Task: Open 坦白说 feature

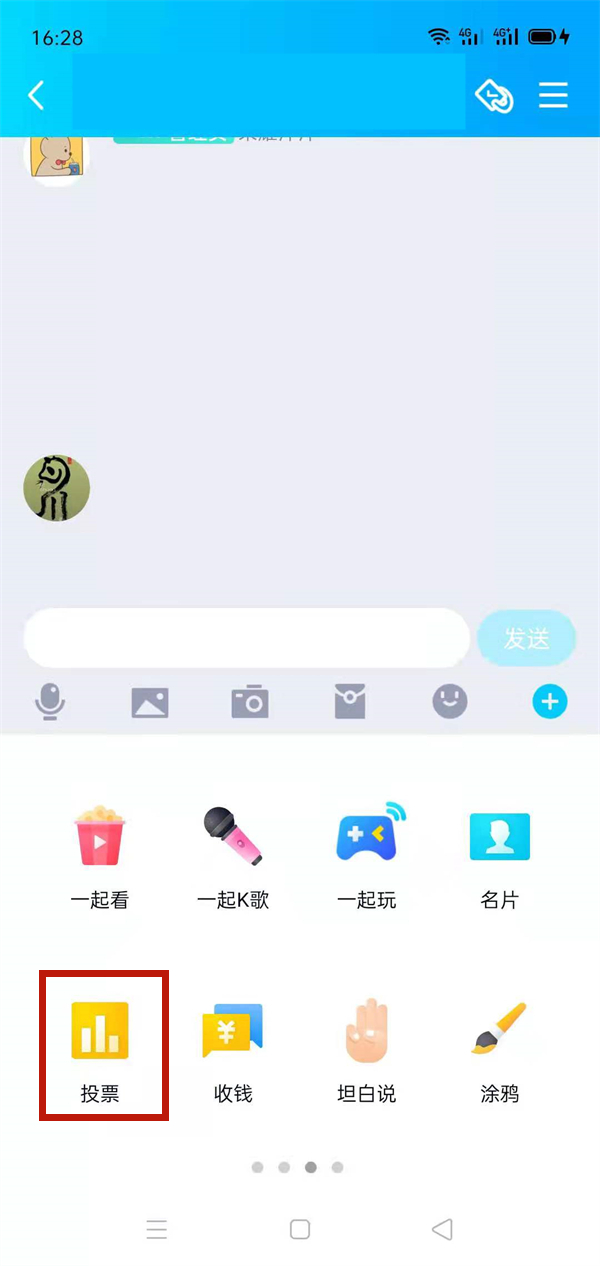Action: [366, 1045]
